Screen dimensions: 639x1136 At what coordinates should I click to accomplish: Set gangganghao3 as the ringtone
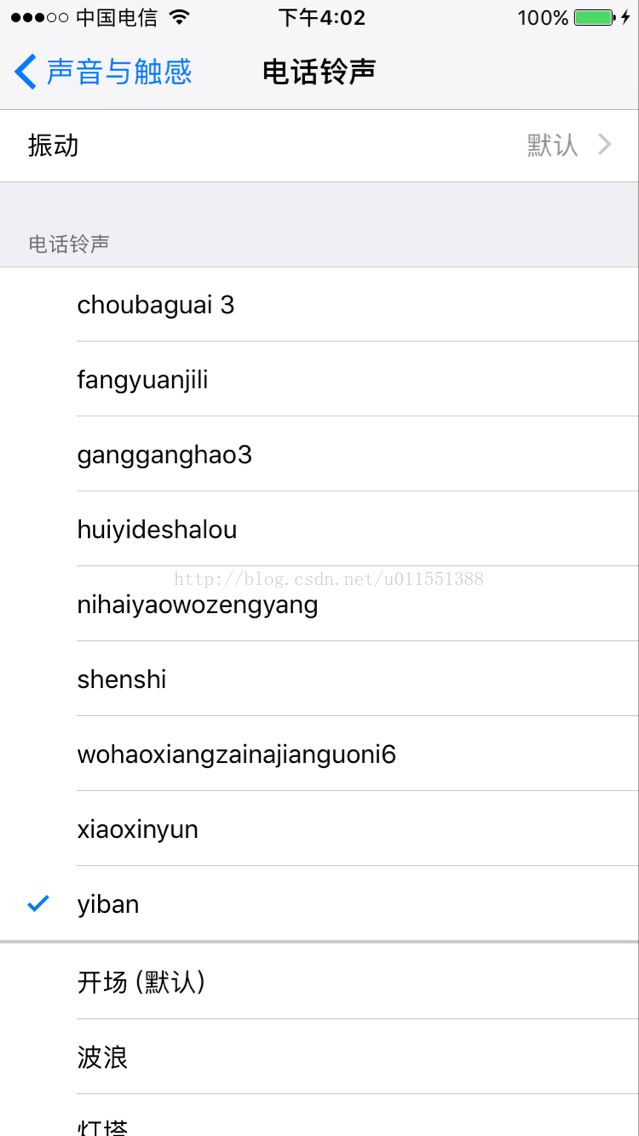320,454
